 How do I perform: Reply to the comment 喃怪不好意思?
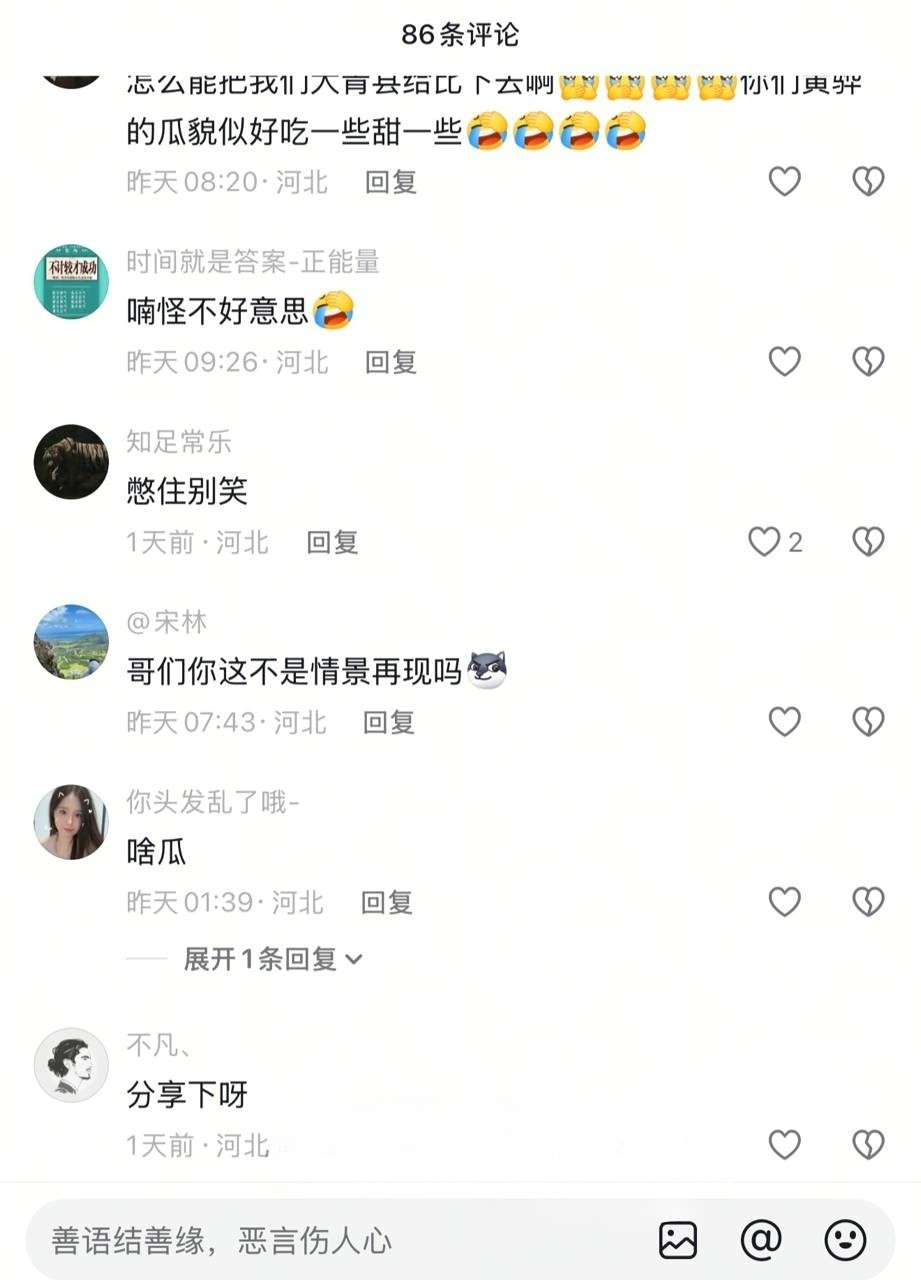[390, 362]
